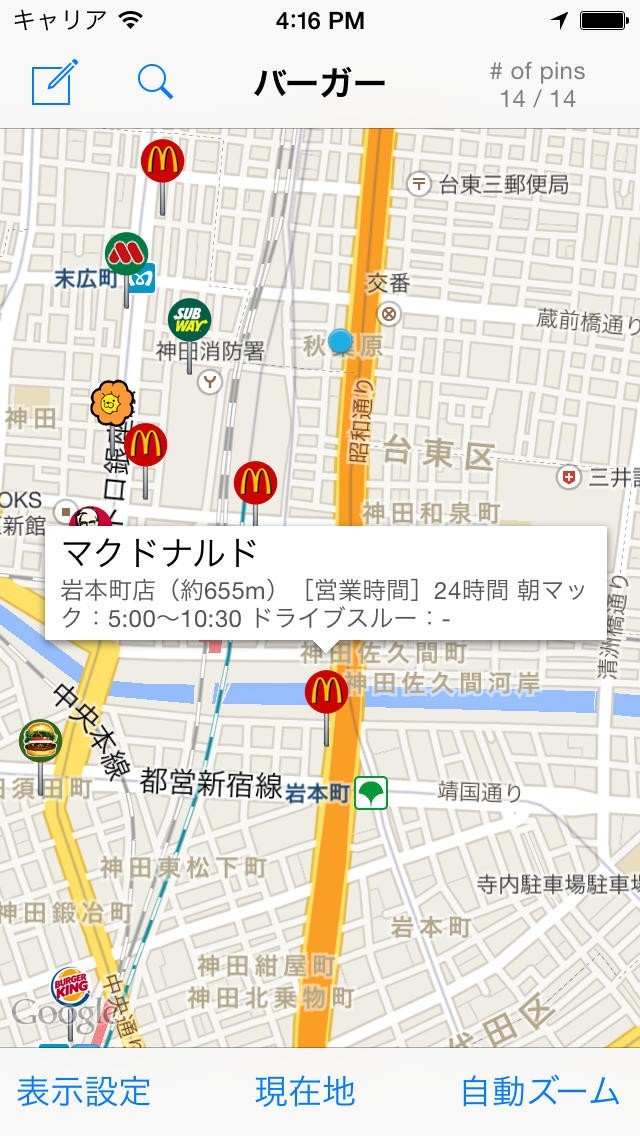This screenshot has width=640, height=1136.
Task: Open 表示設定 display settings
Action: (84, 1091)
